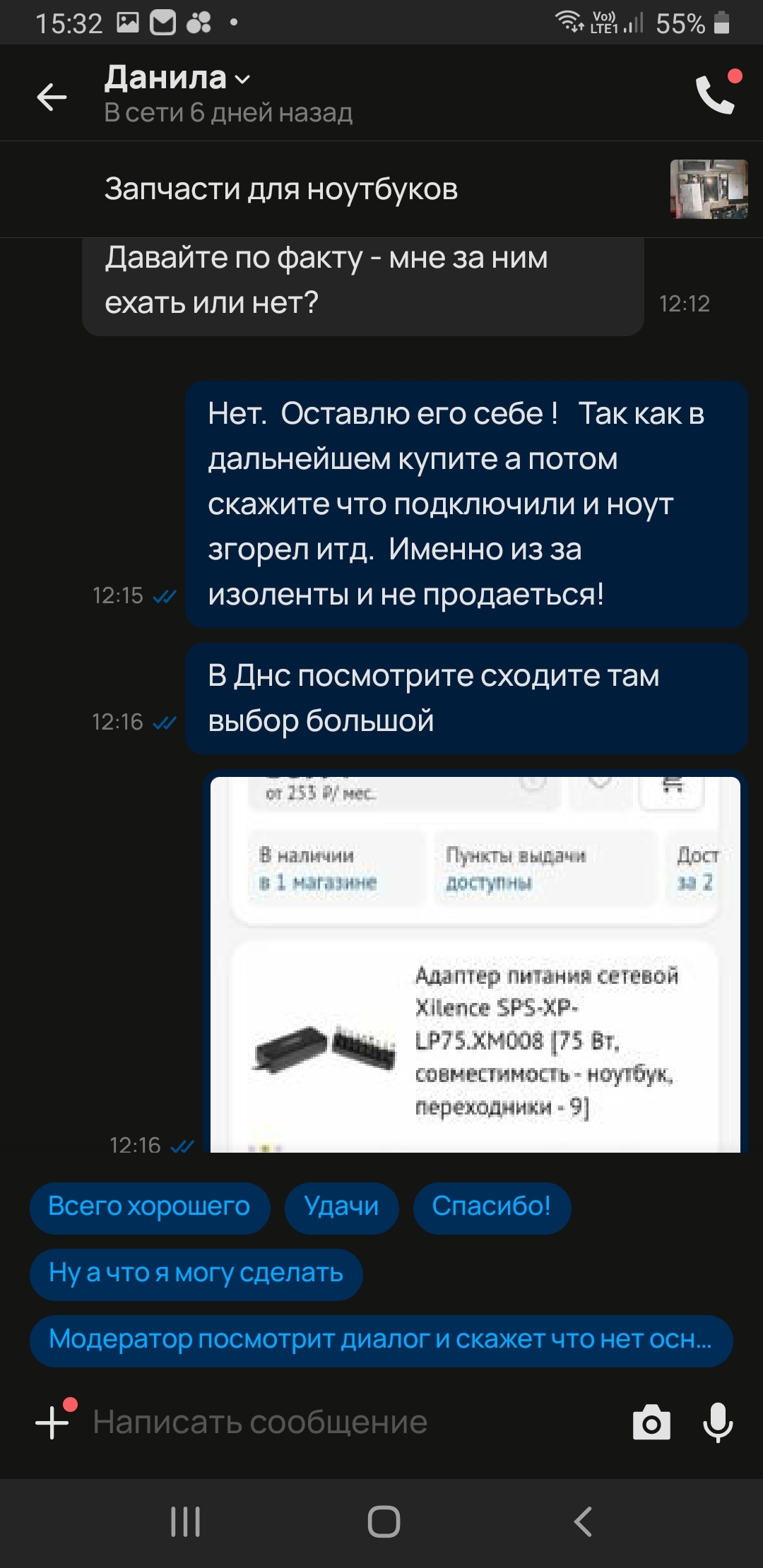The width and height of the screenshot is (763, 1568).
Task: Choose the Удачи quick reply
Action: (341, 1207)
